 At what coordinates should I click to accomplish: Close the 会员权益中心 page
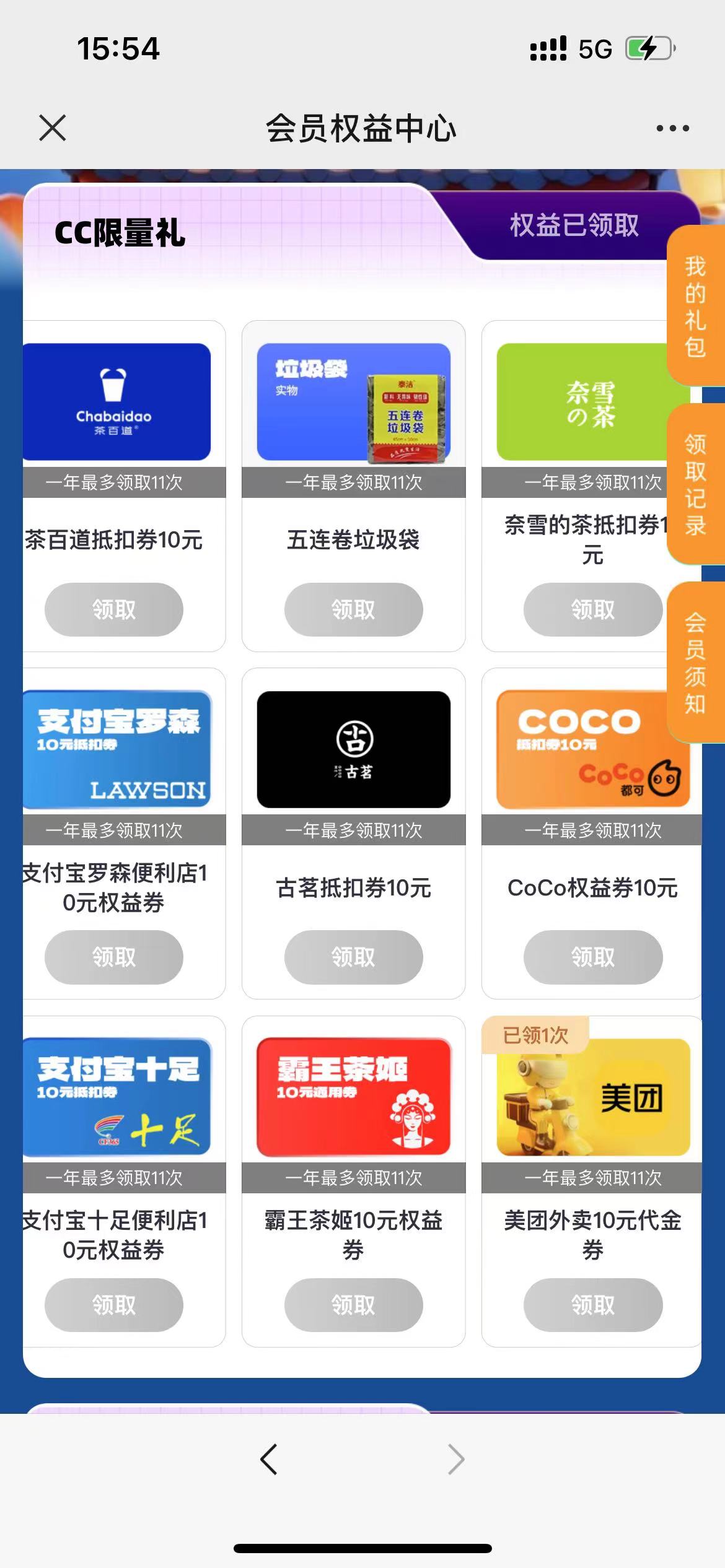pos(52,128)
